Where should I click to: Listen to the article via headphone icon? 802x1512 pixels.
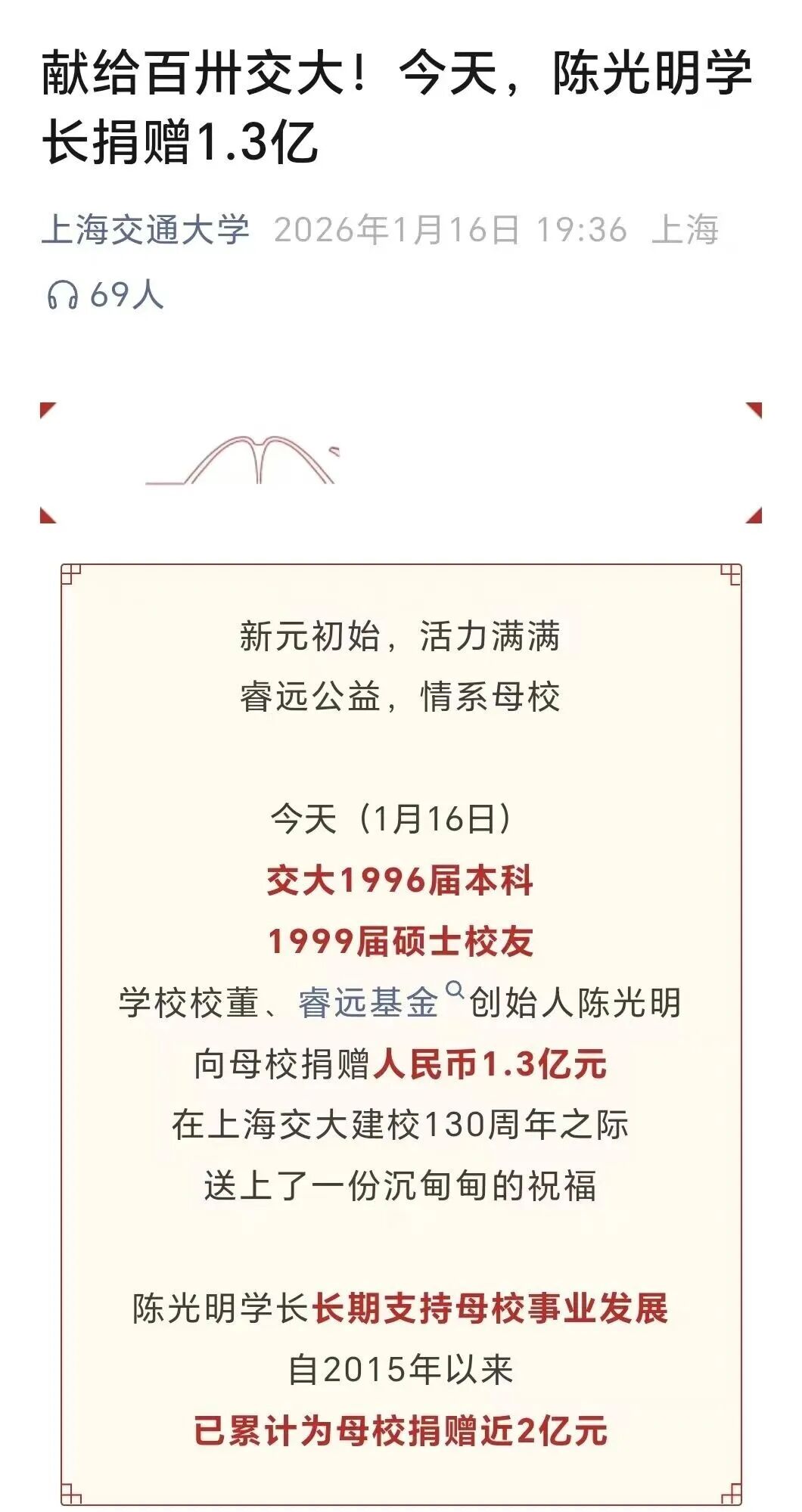point(63,295)
